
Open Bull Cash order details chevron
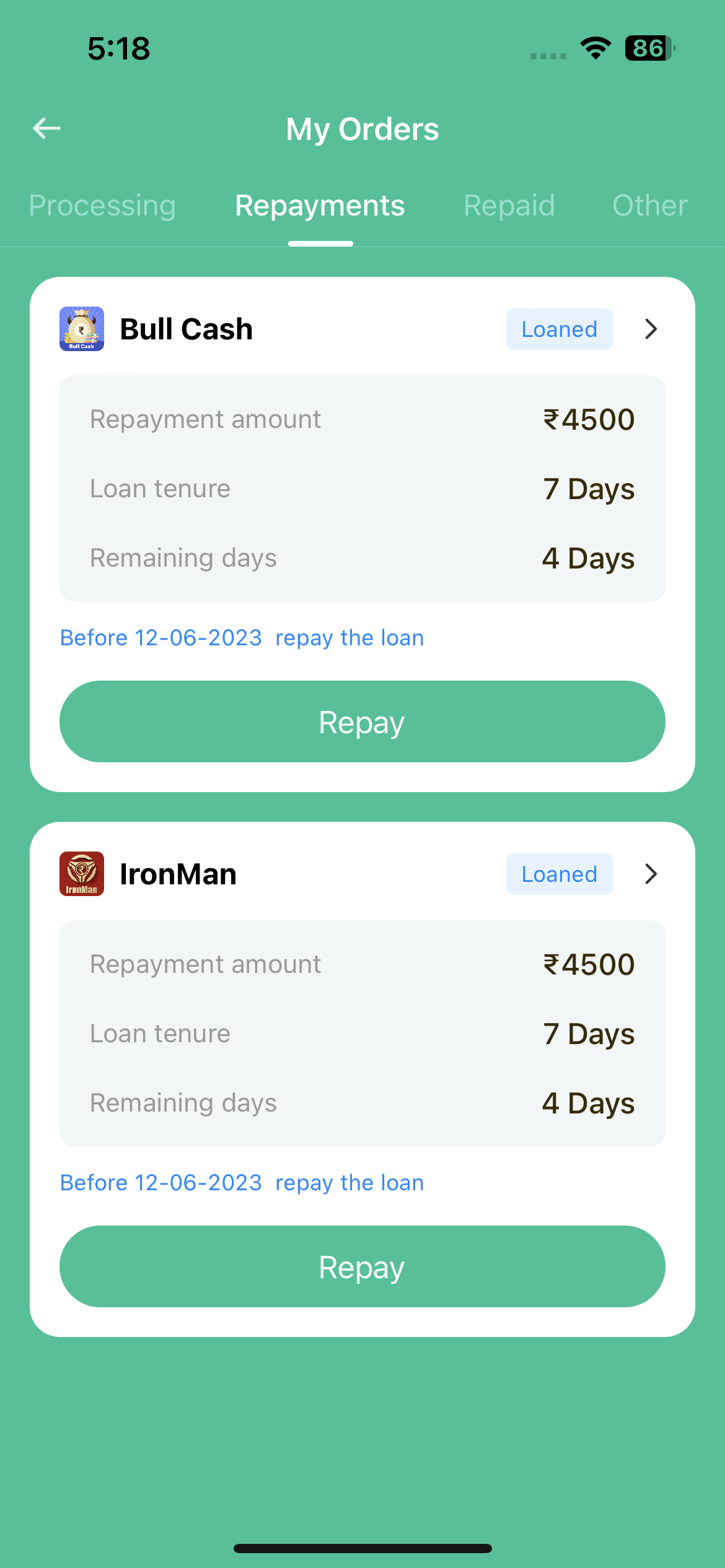pyautogui.click(x=651, y=329)
